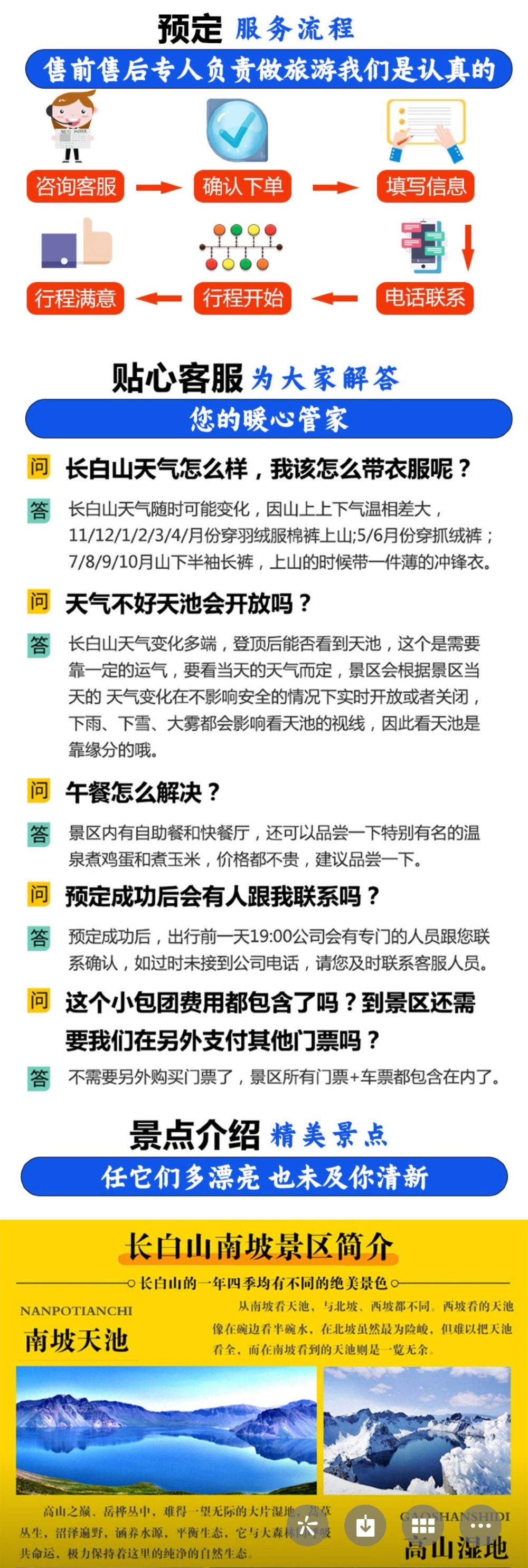Open the mini-program star icon overlay
Screen dimensions: 528x1568
pos(307,1525)
